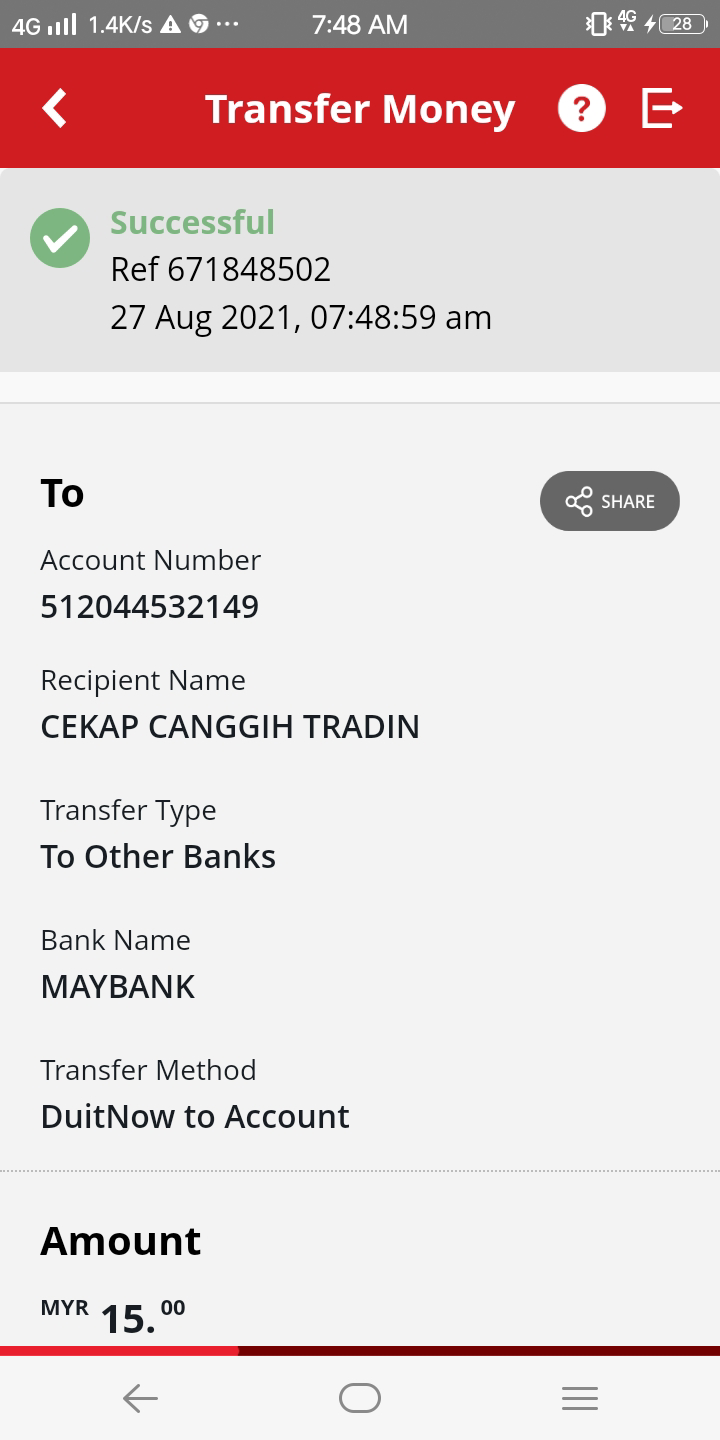Tap the system back button
The height and width of the screenshot is (1440, 720).
140,1398
